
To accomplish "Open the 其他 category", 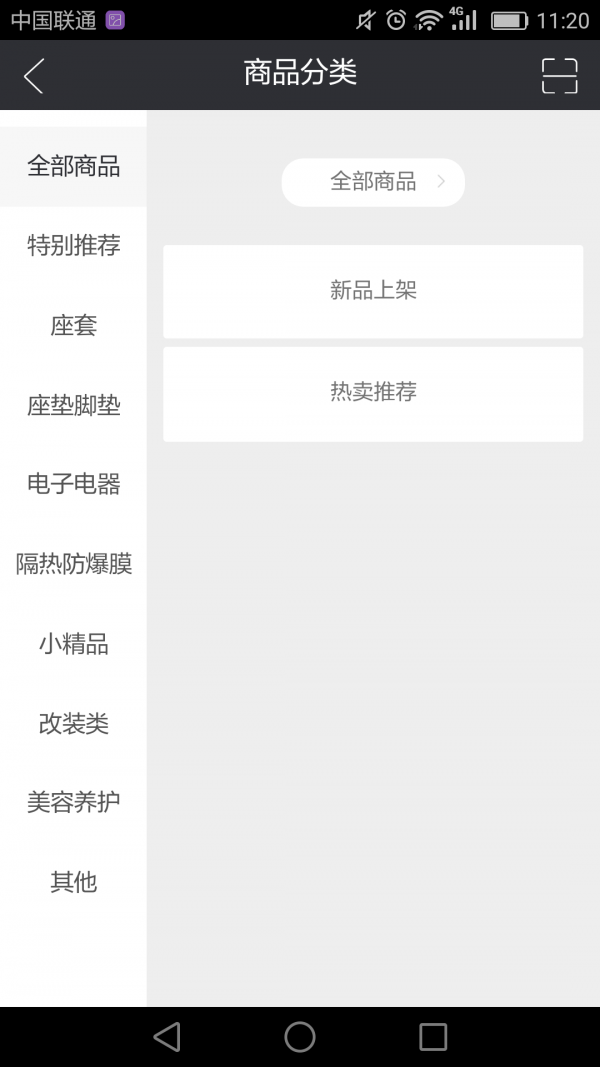I will pyautogui.click(x=73, y=882).
